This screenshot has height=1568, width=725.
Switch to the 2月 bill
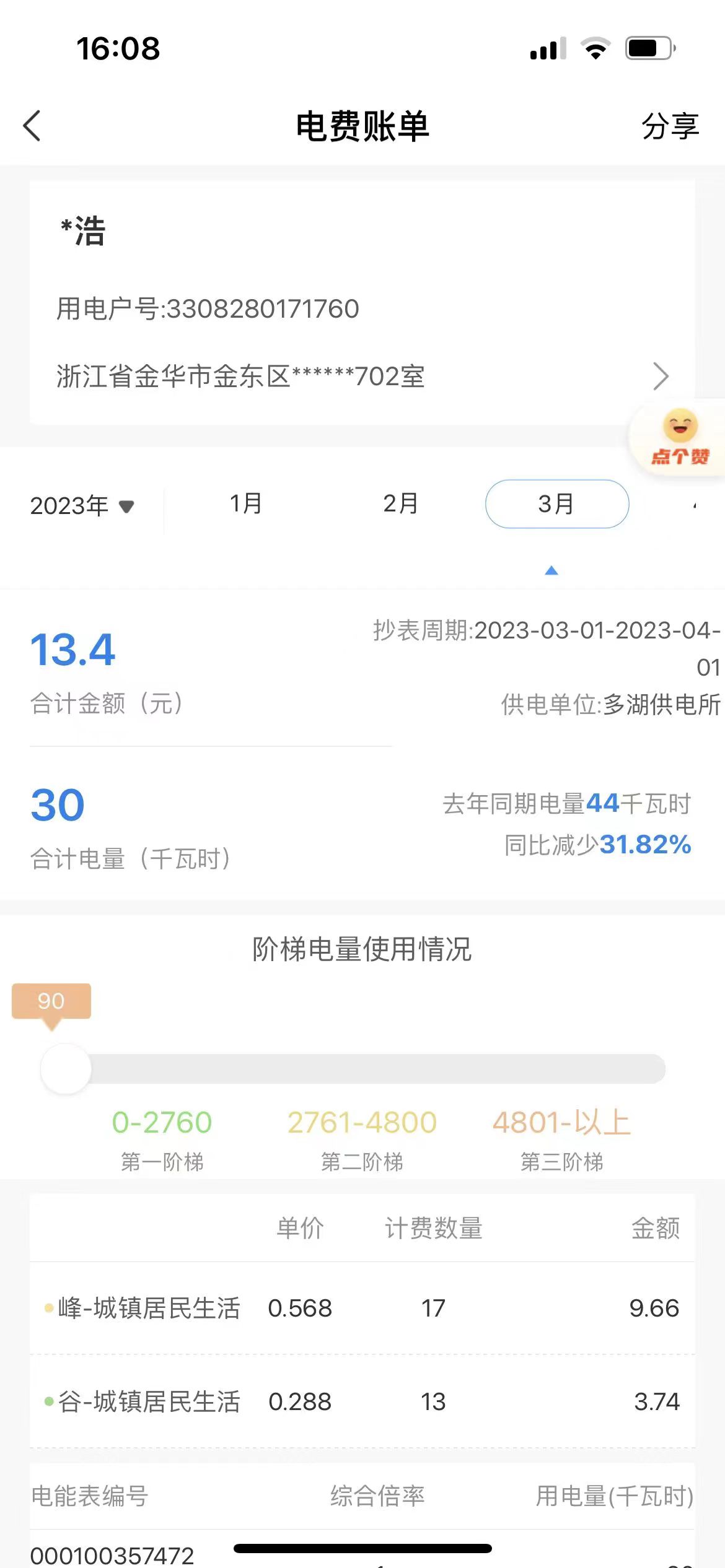click(x=400, y=504)
